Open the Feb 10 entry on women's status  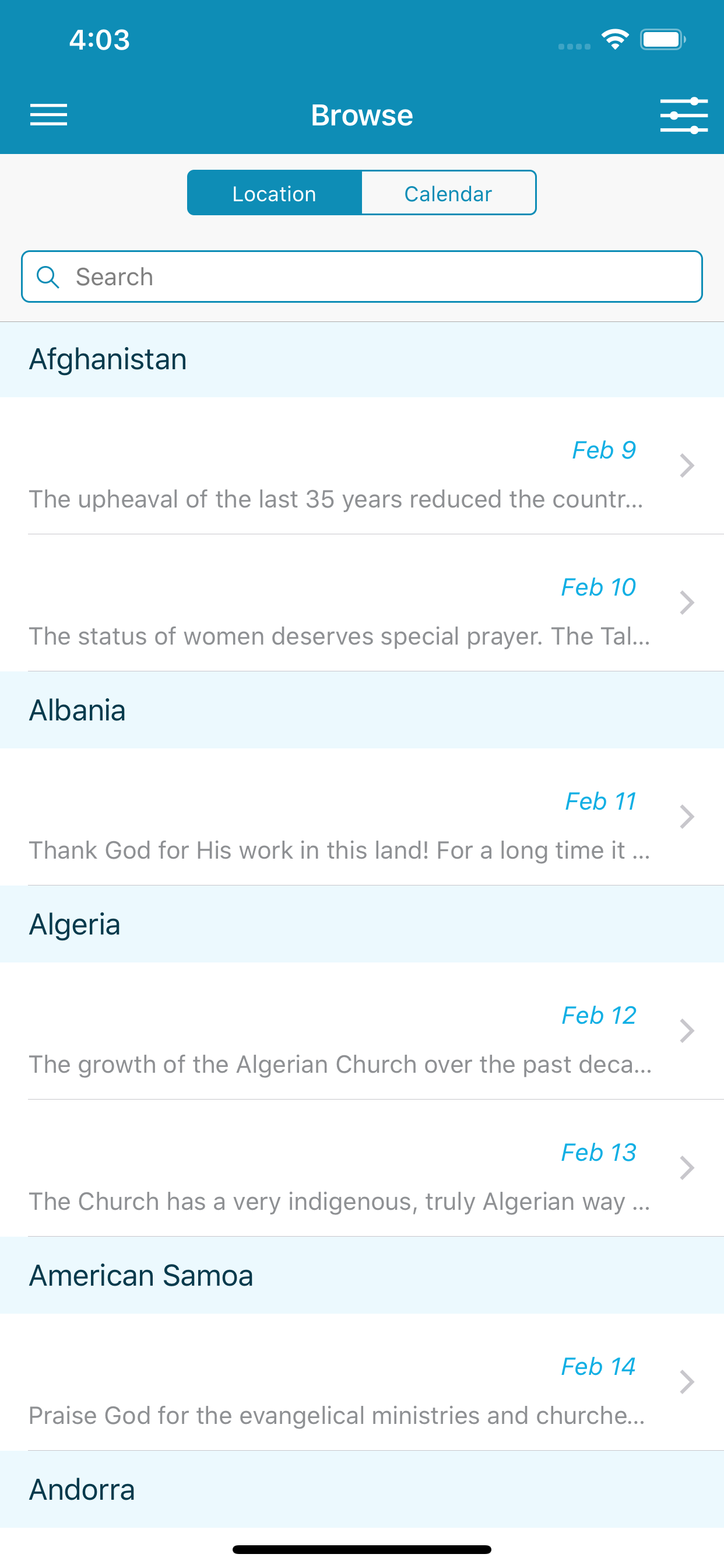(362, 611)
